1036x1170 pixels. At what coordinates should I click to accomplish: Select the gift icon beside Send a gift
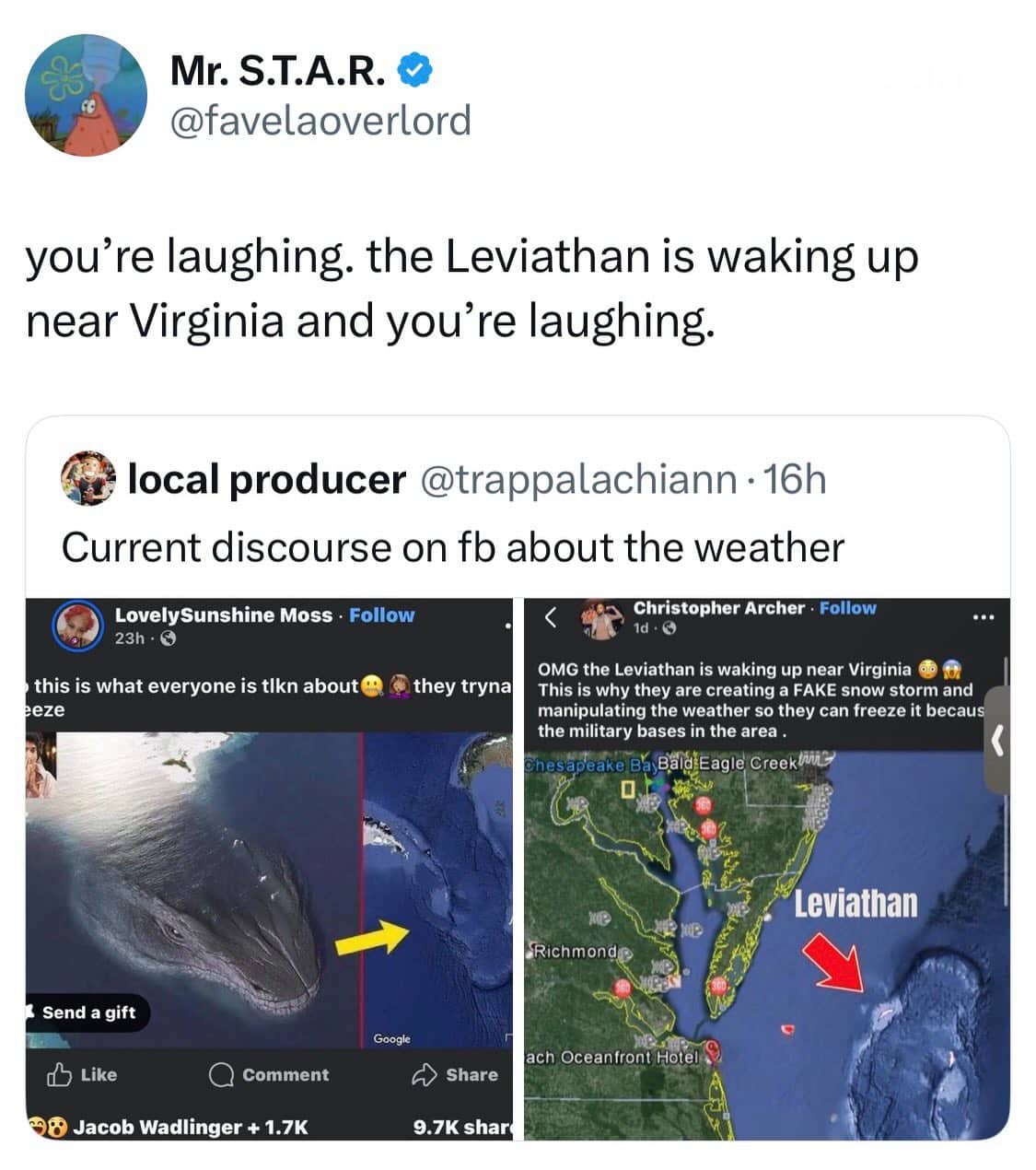30,1012
